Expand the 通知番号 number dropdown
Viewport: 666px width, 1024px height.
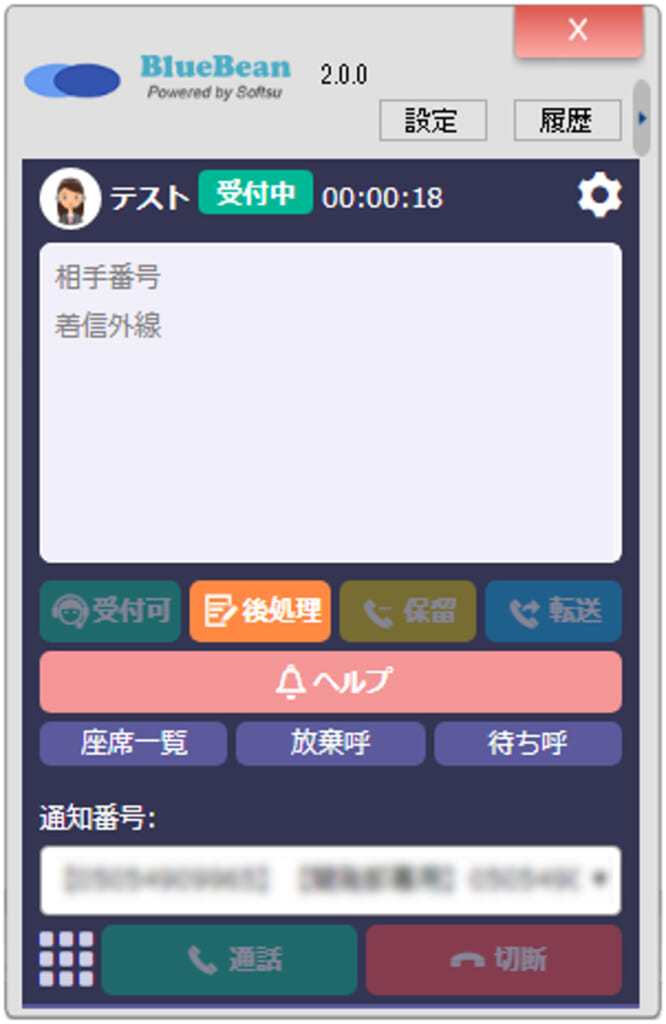[x=600, y=880]
